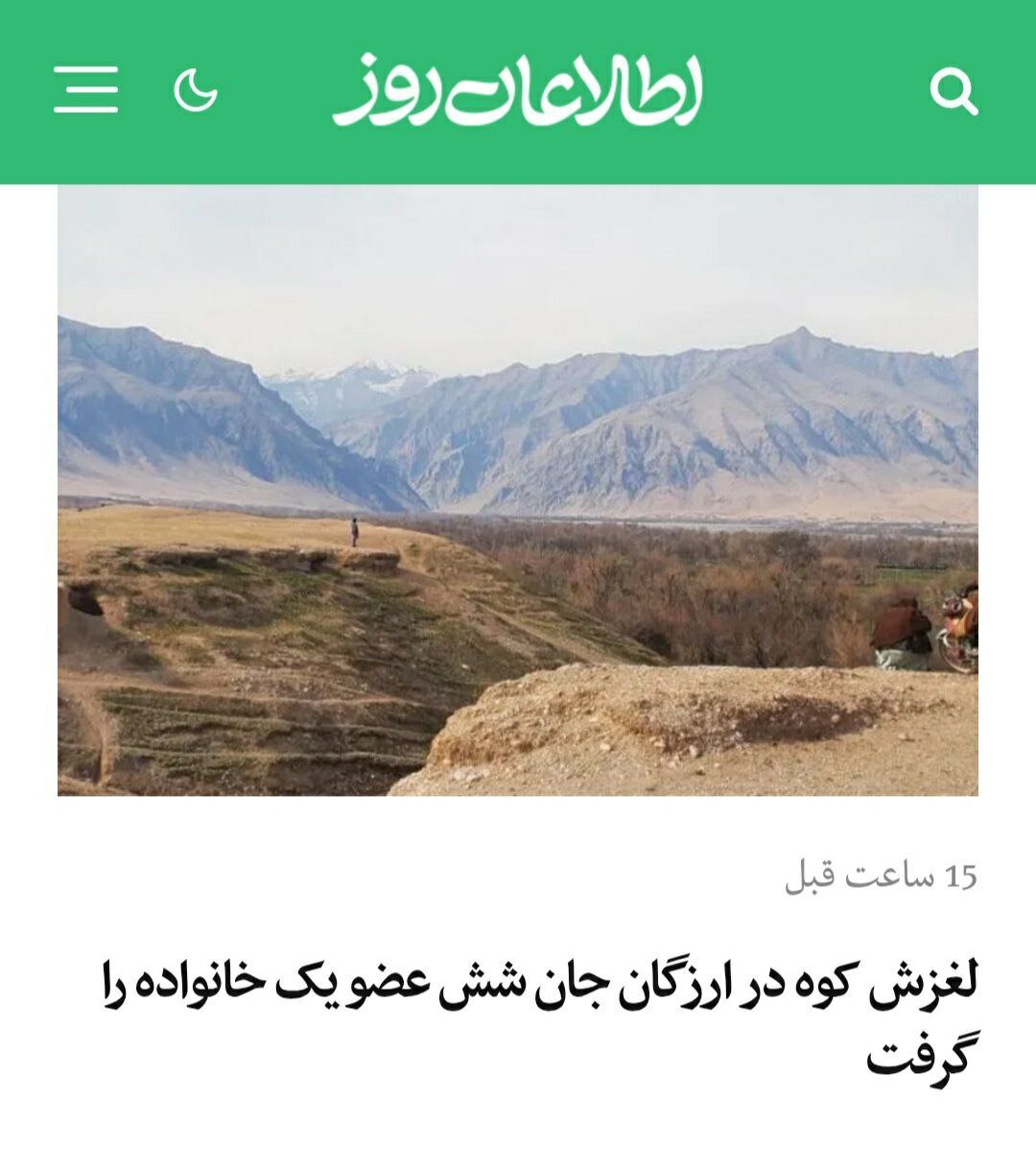The image size is (1036, 1168).
Task: Toggle dark mode with the moon icon
Action: 196,91
